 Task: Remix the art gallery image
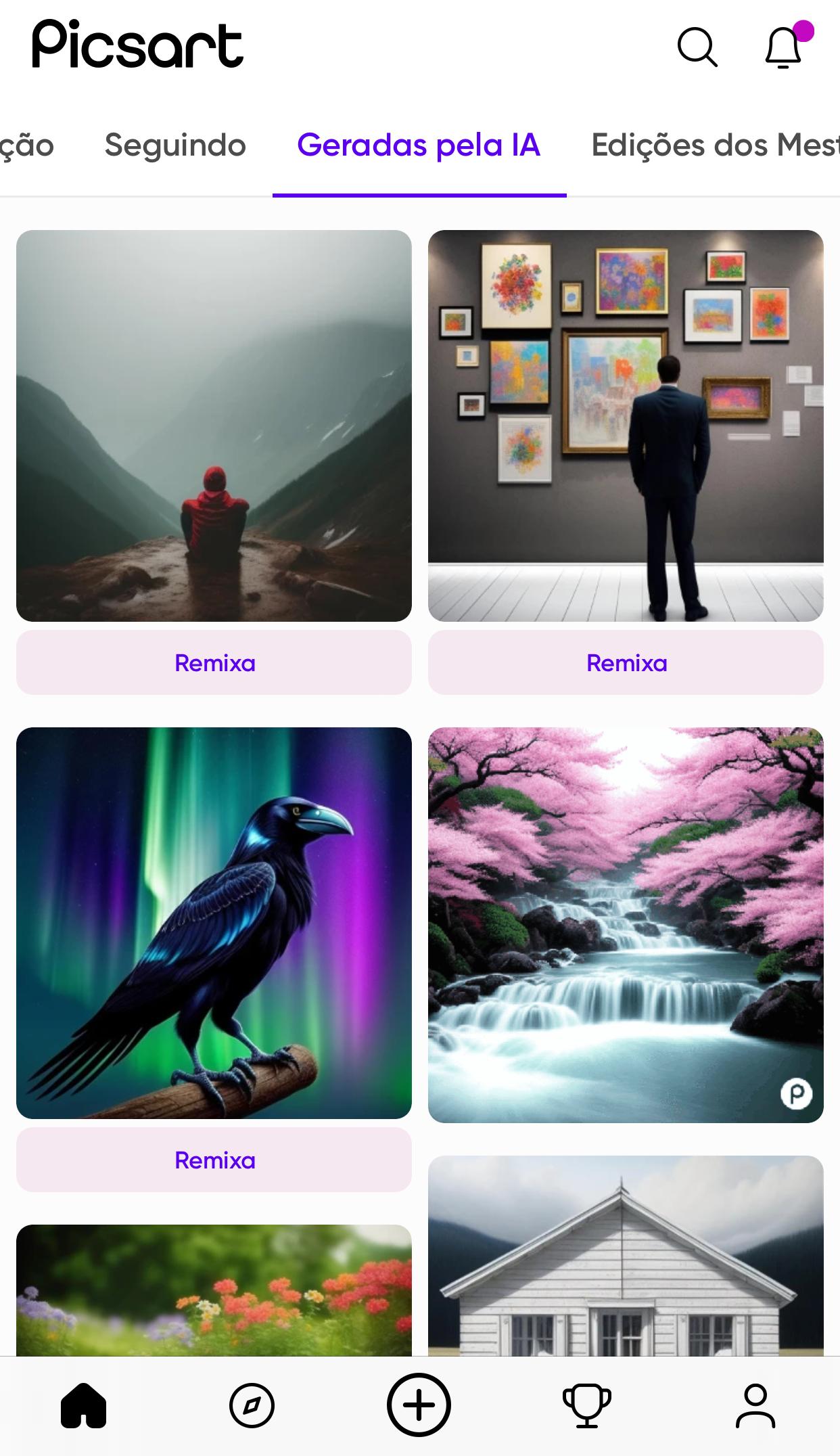(x=626, y=663)
